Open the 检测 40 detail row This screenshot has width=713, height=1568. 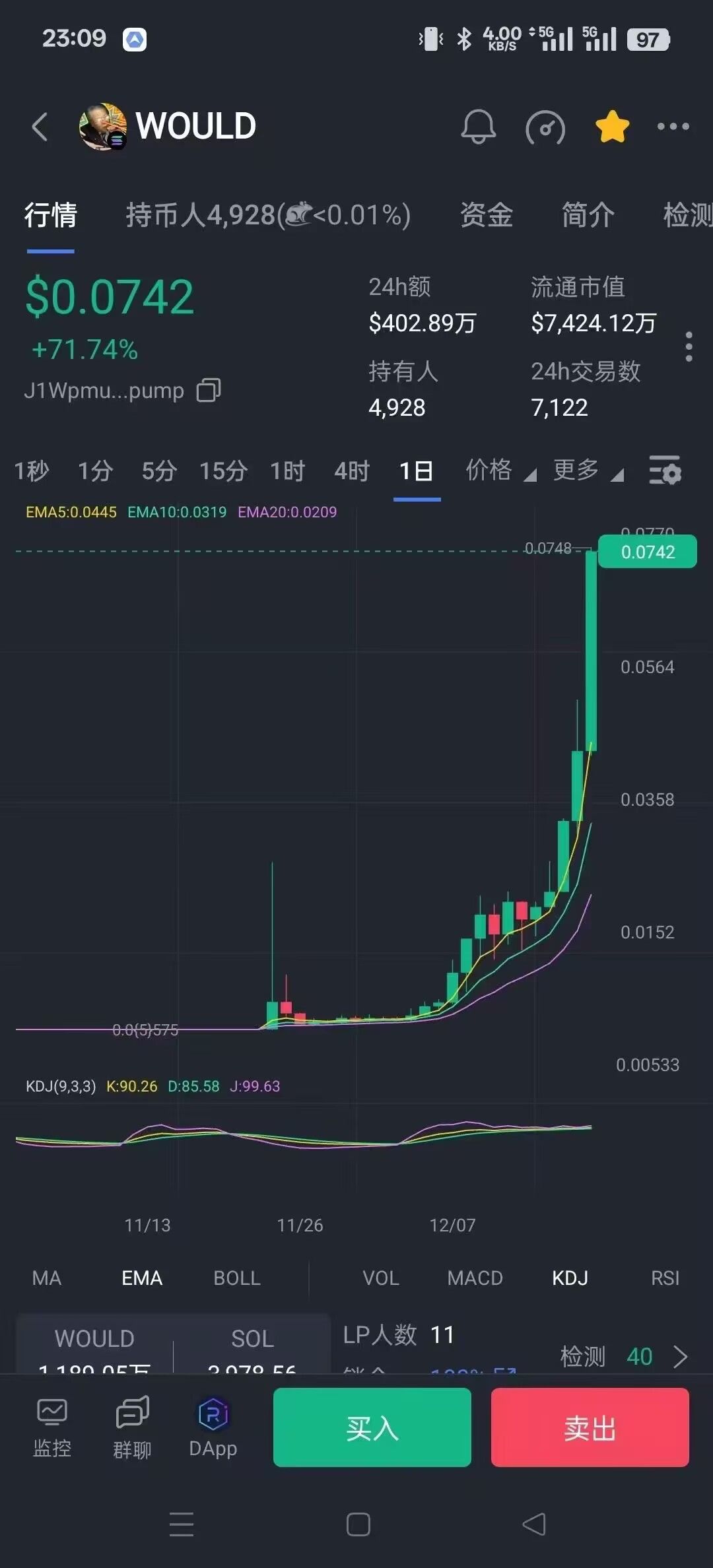(x=623, y=1357)
